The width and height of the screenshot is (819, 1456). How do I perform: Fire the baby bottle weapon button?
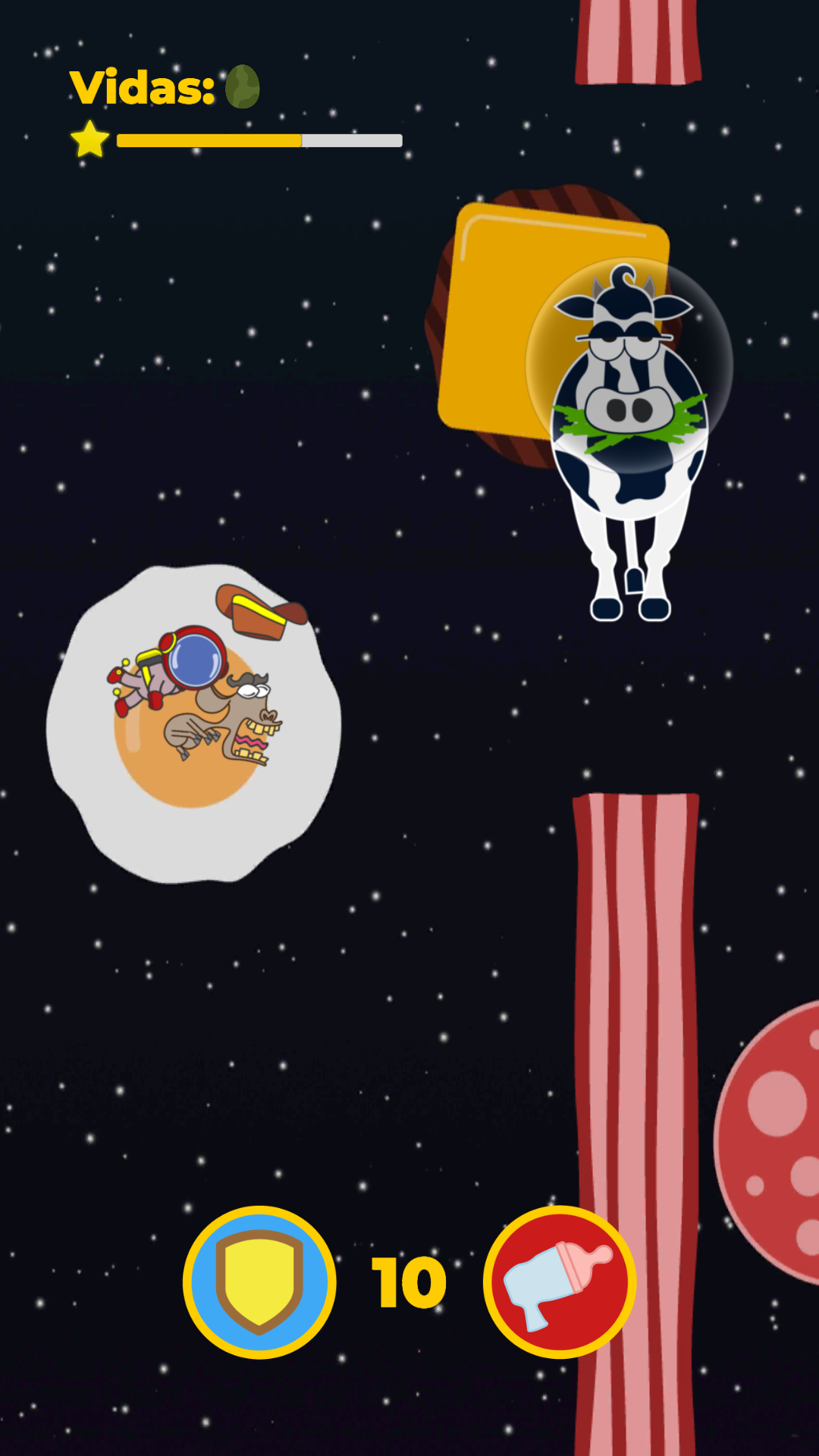point(560,1282)
